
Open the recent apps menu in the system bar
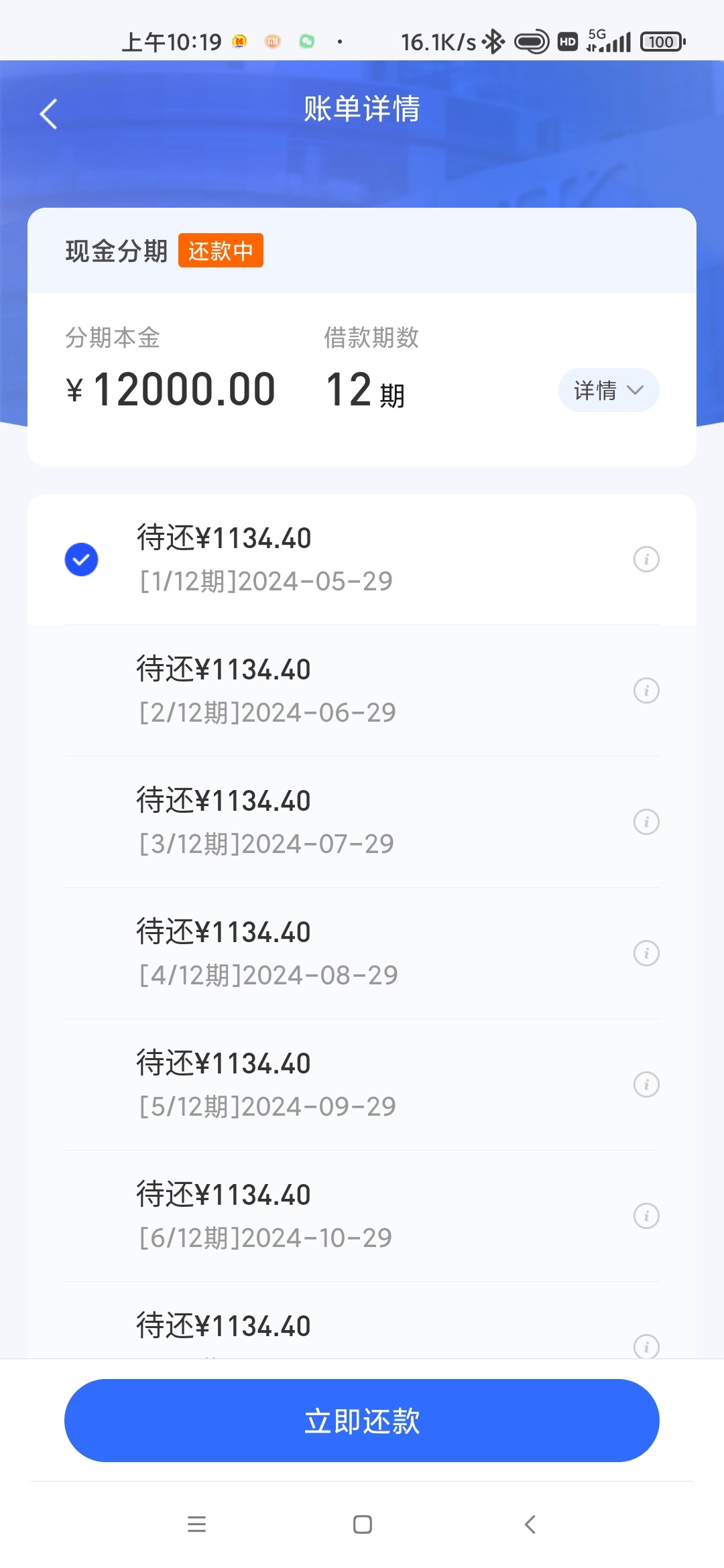coord(196,1524)
